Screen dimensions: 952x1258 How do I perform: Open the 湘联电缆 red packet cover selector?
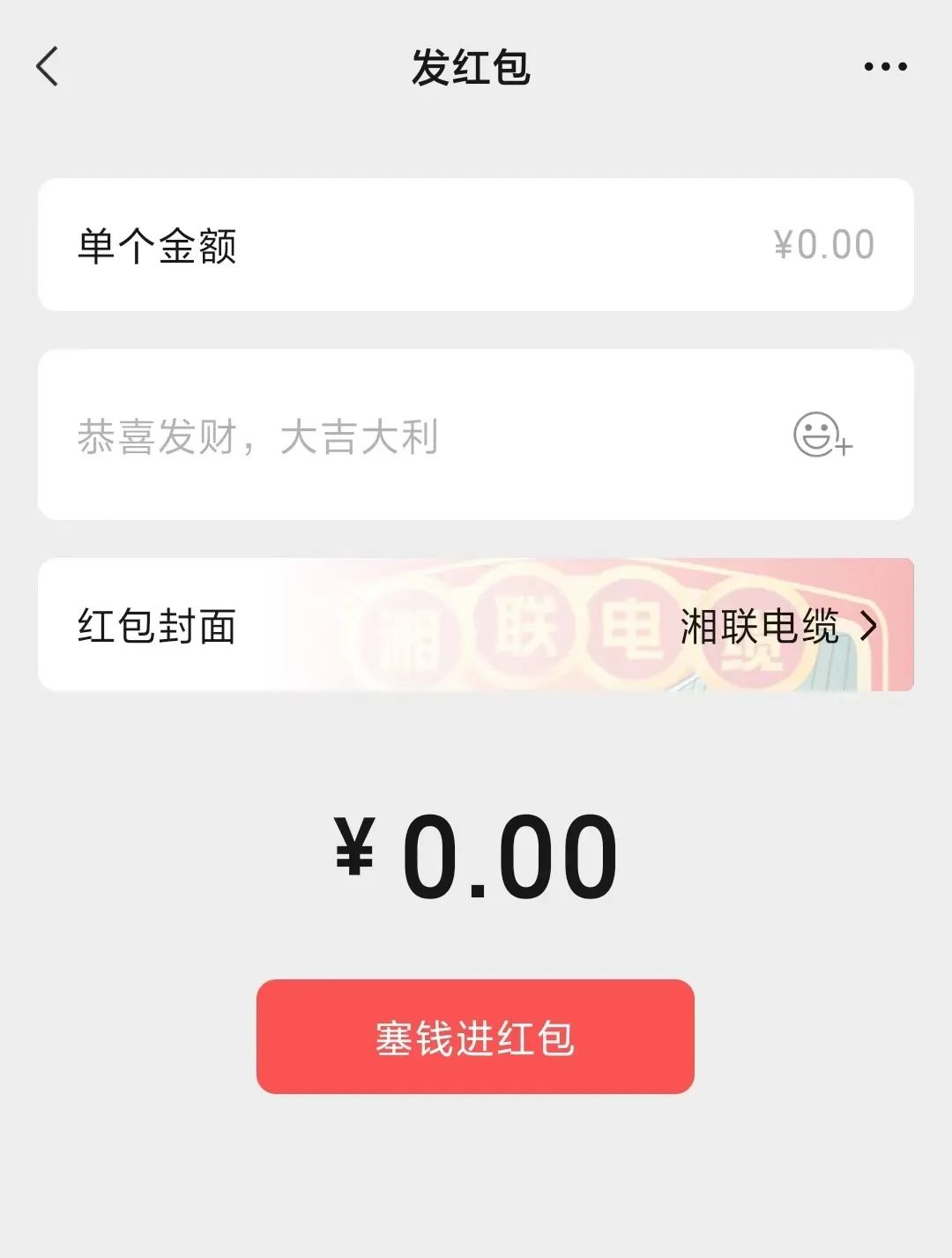[x=762, y=628]
